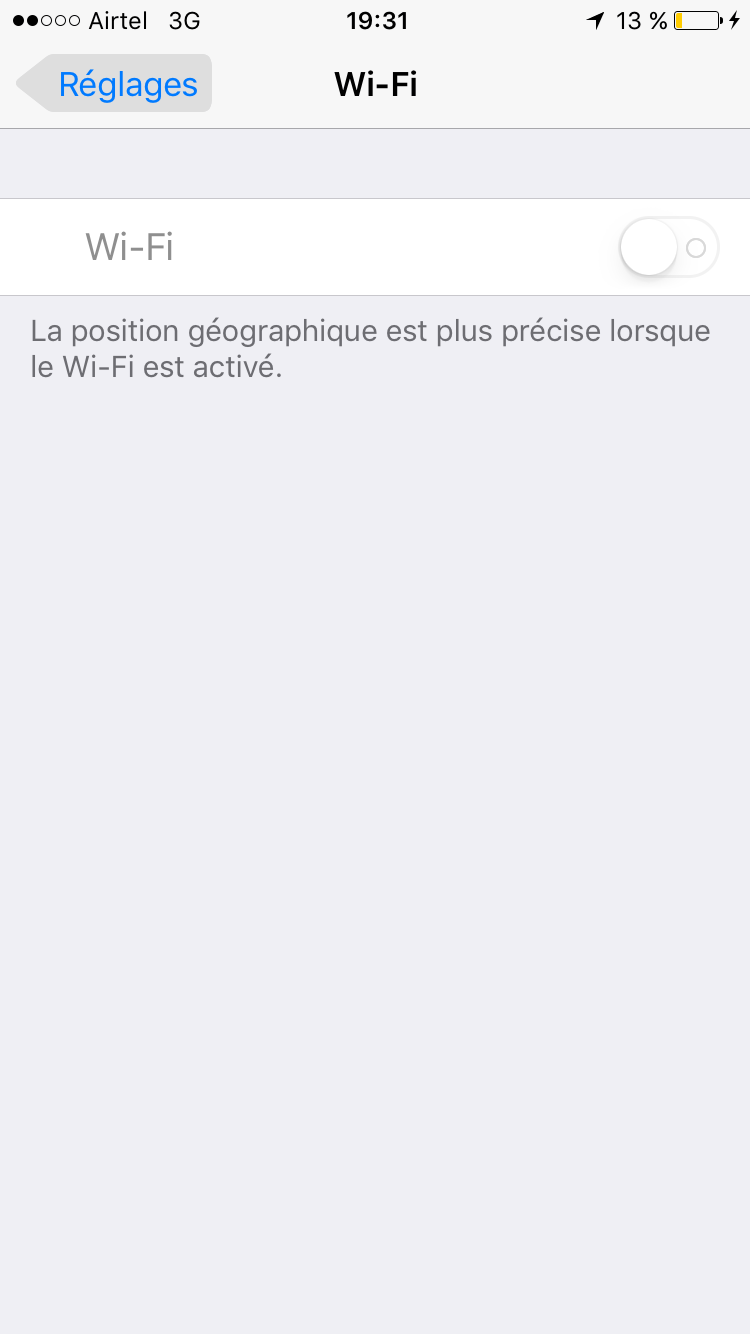Go back to Réglages
The height and width of the screenshot is (1334, 750).
(114, 84)
